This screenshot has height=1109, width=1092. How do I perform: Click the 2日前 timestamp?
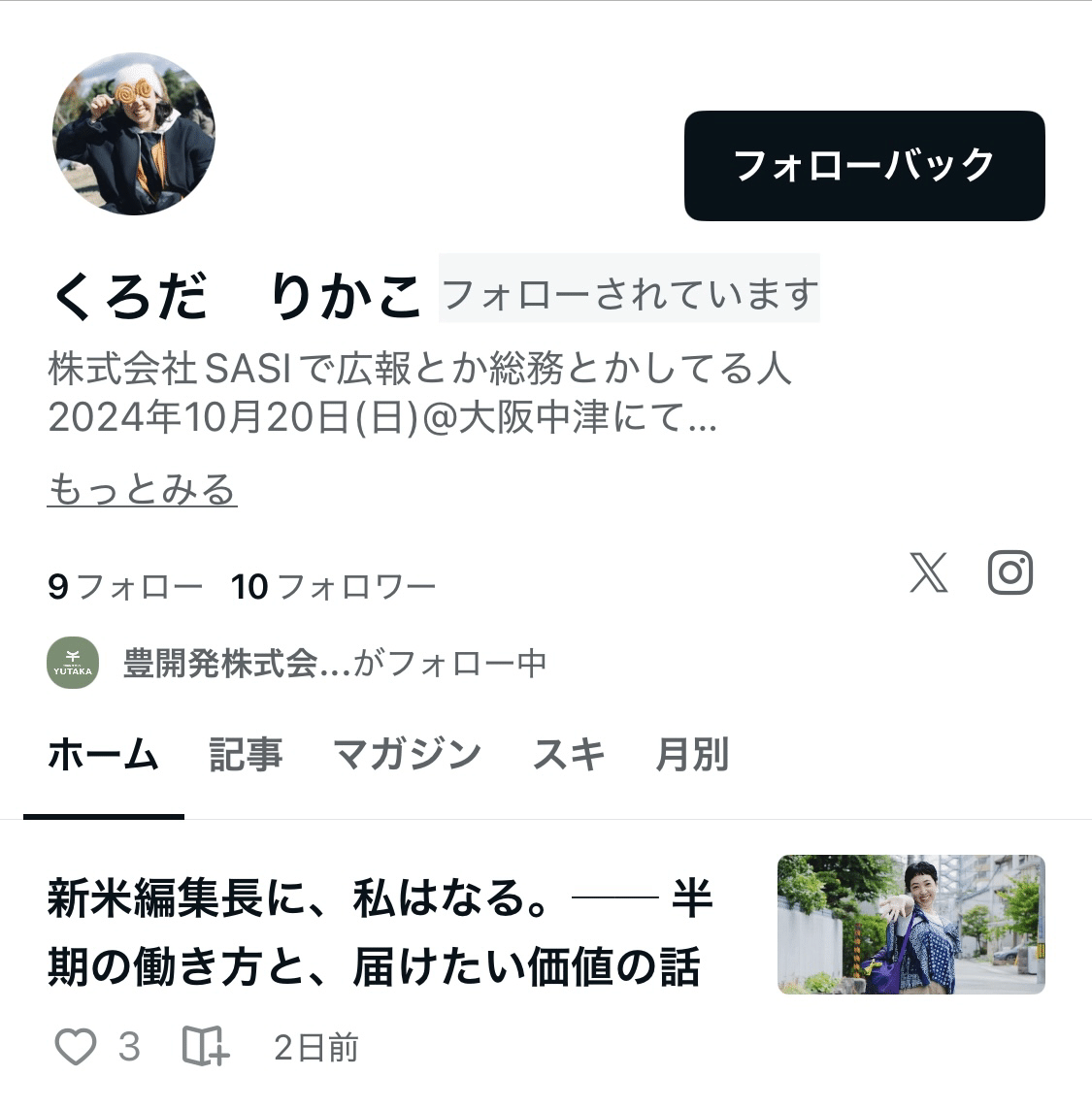[x=315, y=1047]
